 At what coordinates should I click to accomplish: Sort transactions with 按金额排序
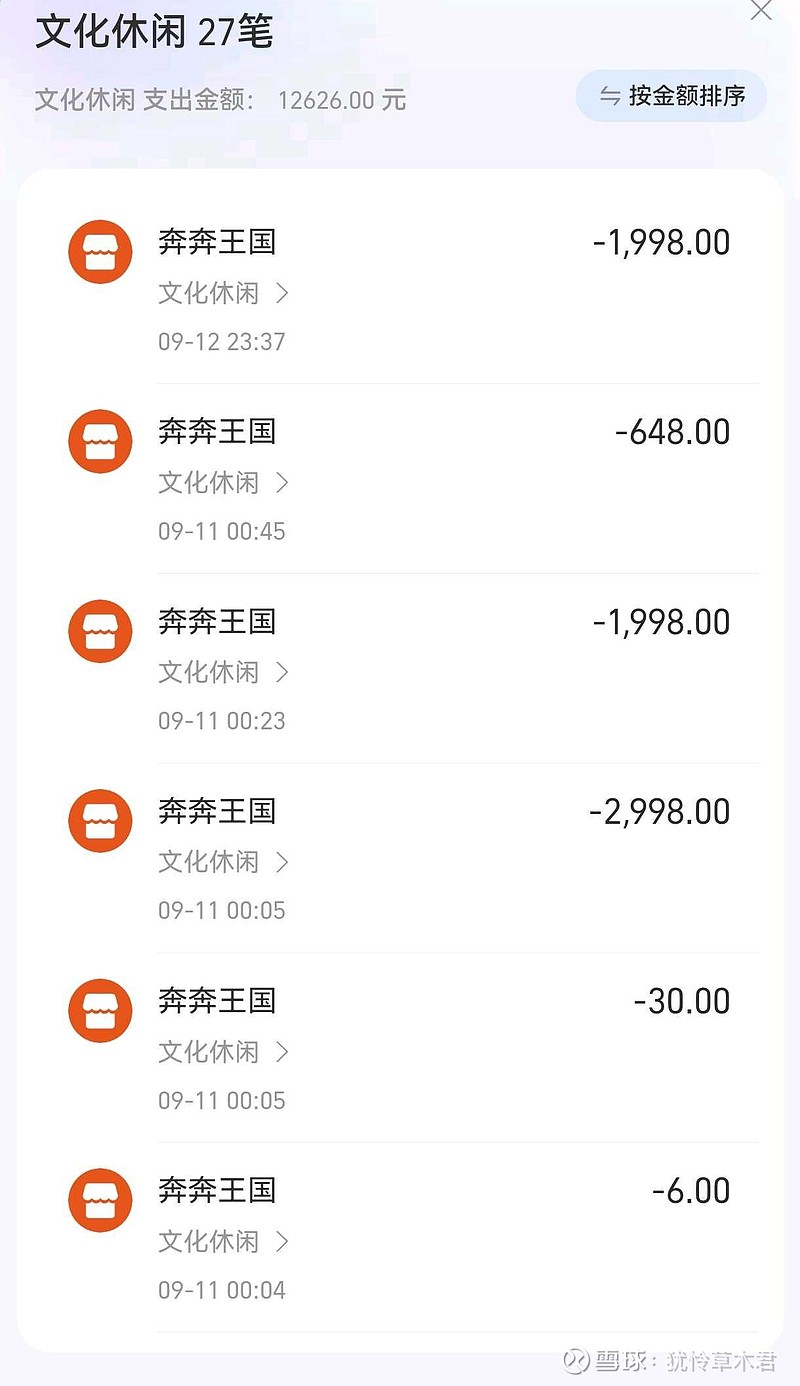click(x=671, y=96)
